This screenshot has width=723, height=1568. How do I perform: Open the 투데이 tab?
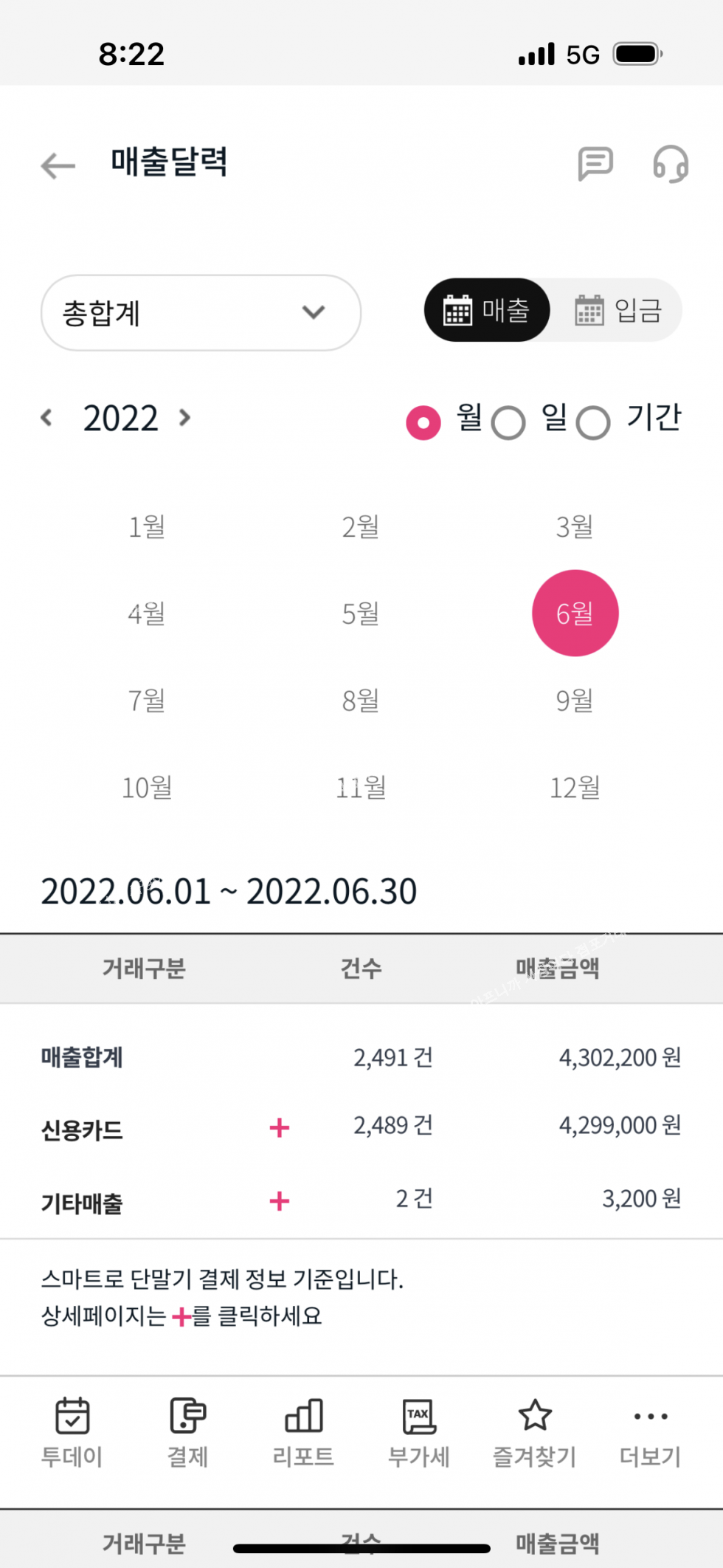tap(72, 1432)
